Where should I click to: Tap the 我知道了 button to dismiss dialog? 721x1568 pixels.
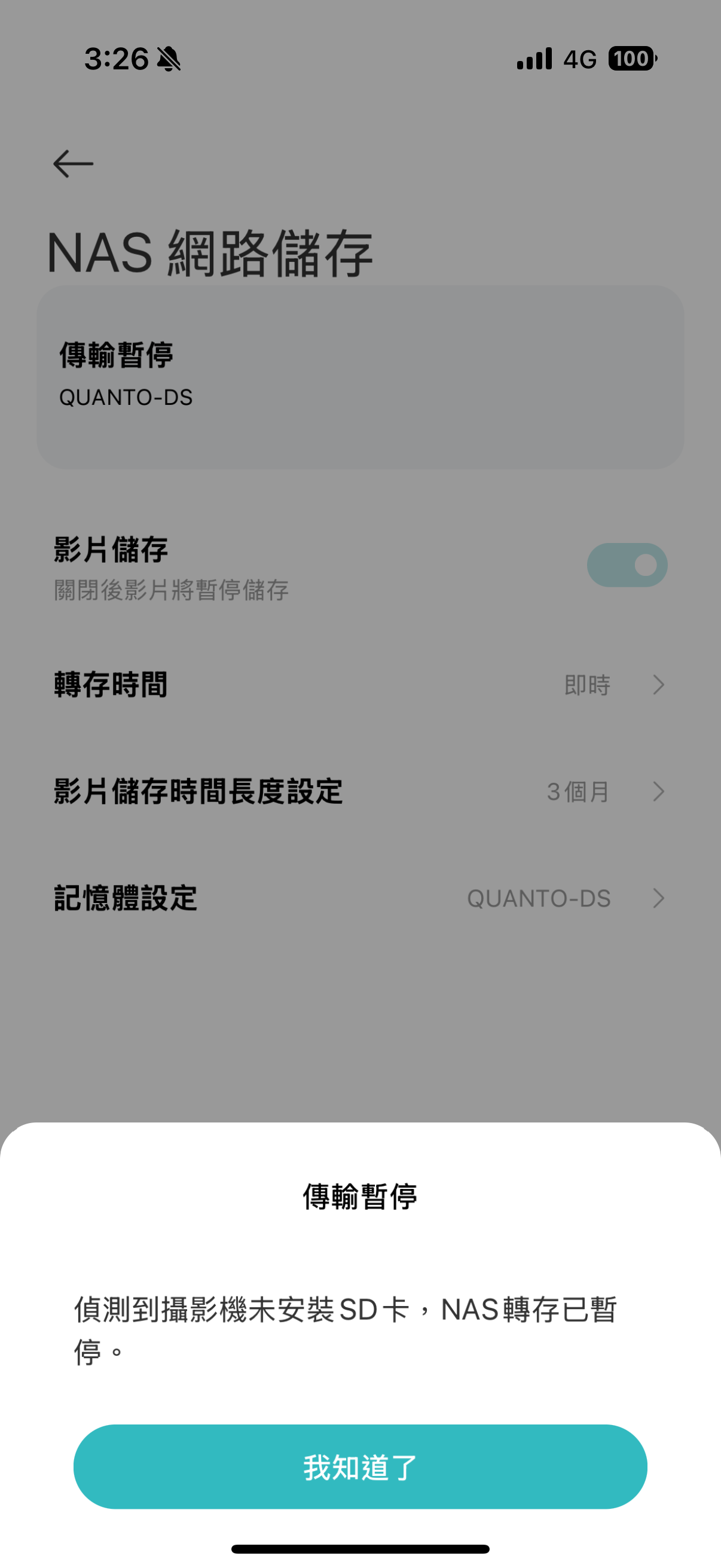coord(360,1467)
